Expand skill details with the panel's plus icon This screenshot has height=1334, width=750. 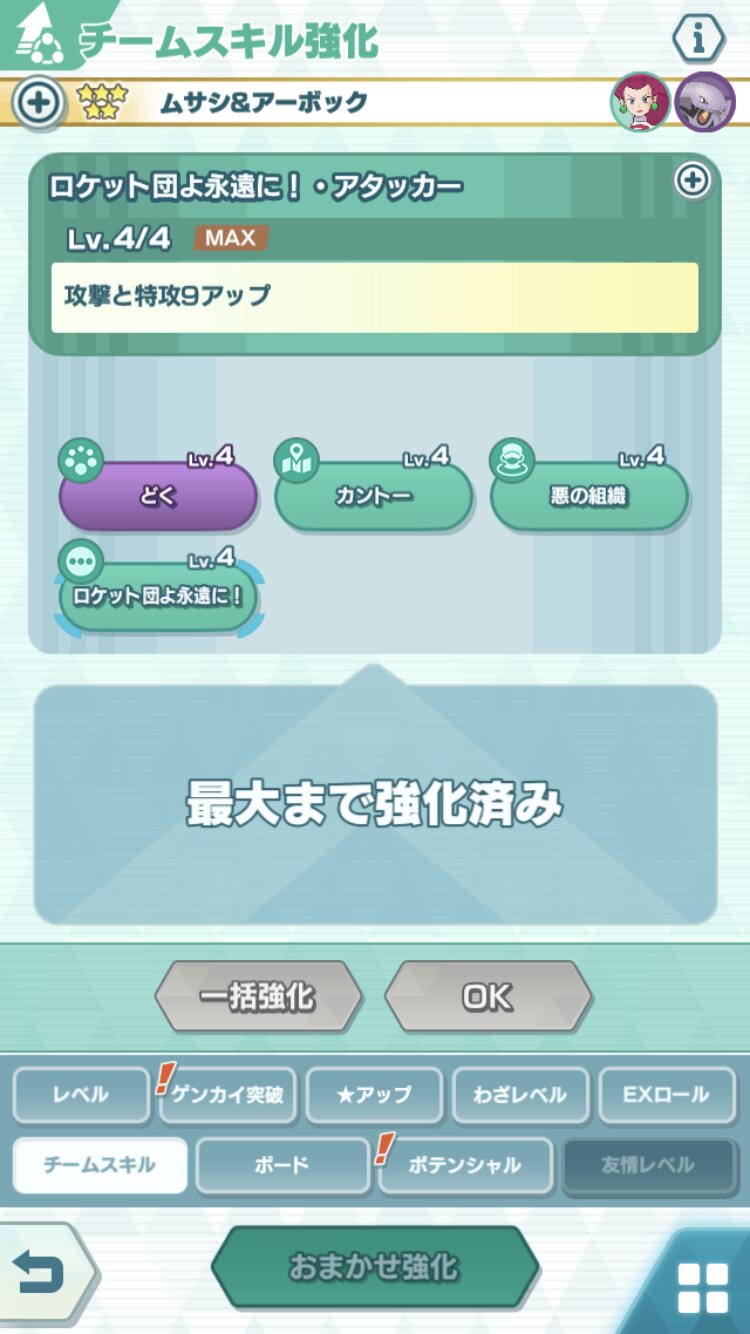[x=692, y=181]
